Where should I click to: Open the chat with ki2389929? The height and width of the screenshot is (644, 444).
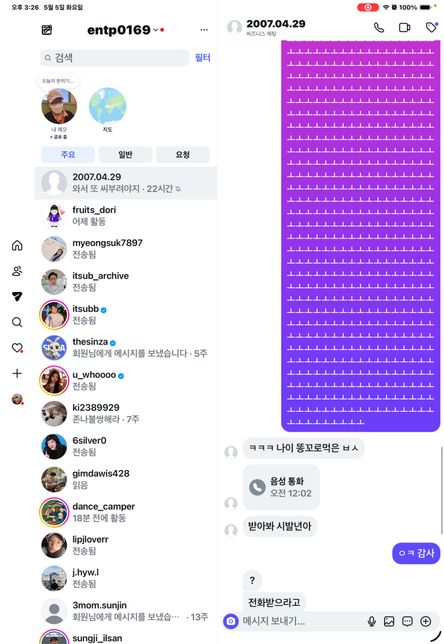click(x=125, y=413)
